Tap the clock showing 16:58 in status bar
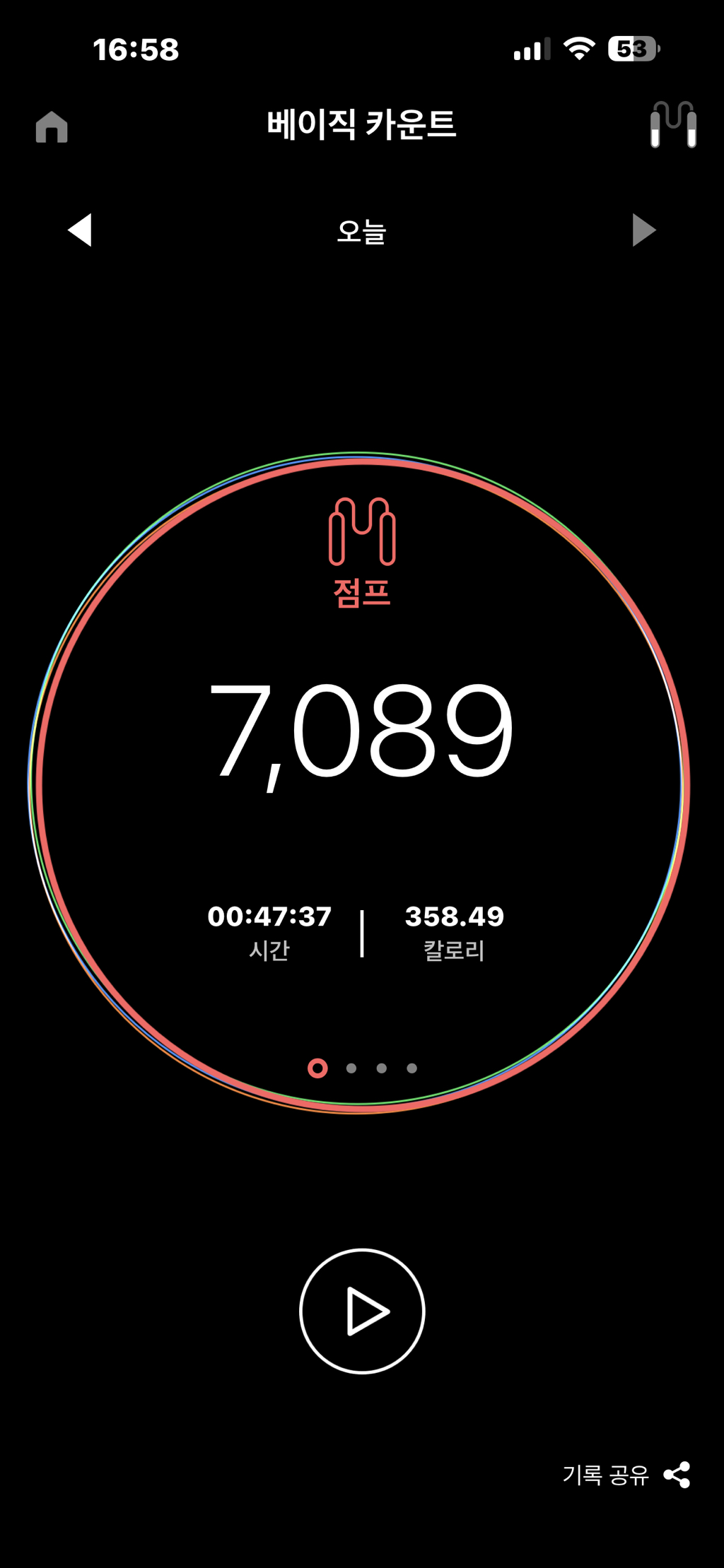This screenshot has height=1568, width=724. coord(136,49)
